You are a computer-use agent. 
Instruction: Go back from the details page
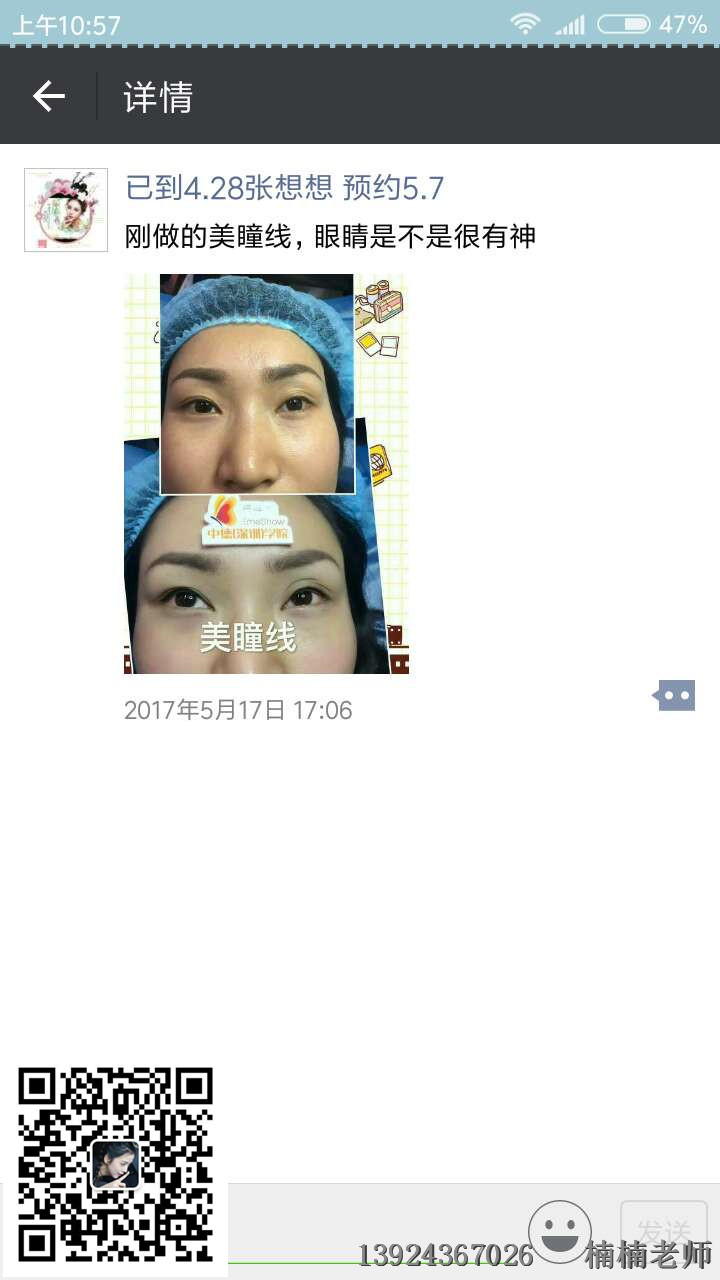click(48, 96)
